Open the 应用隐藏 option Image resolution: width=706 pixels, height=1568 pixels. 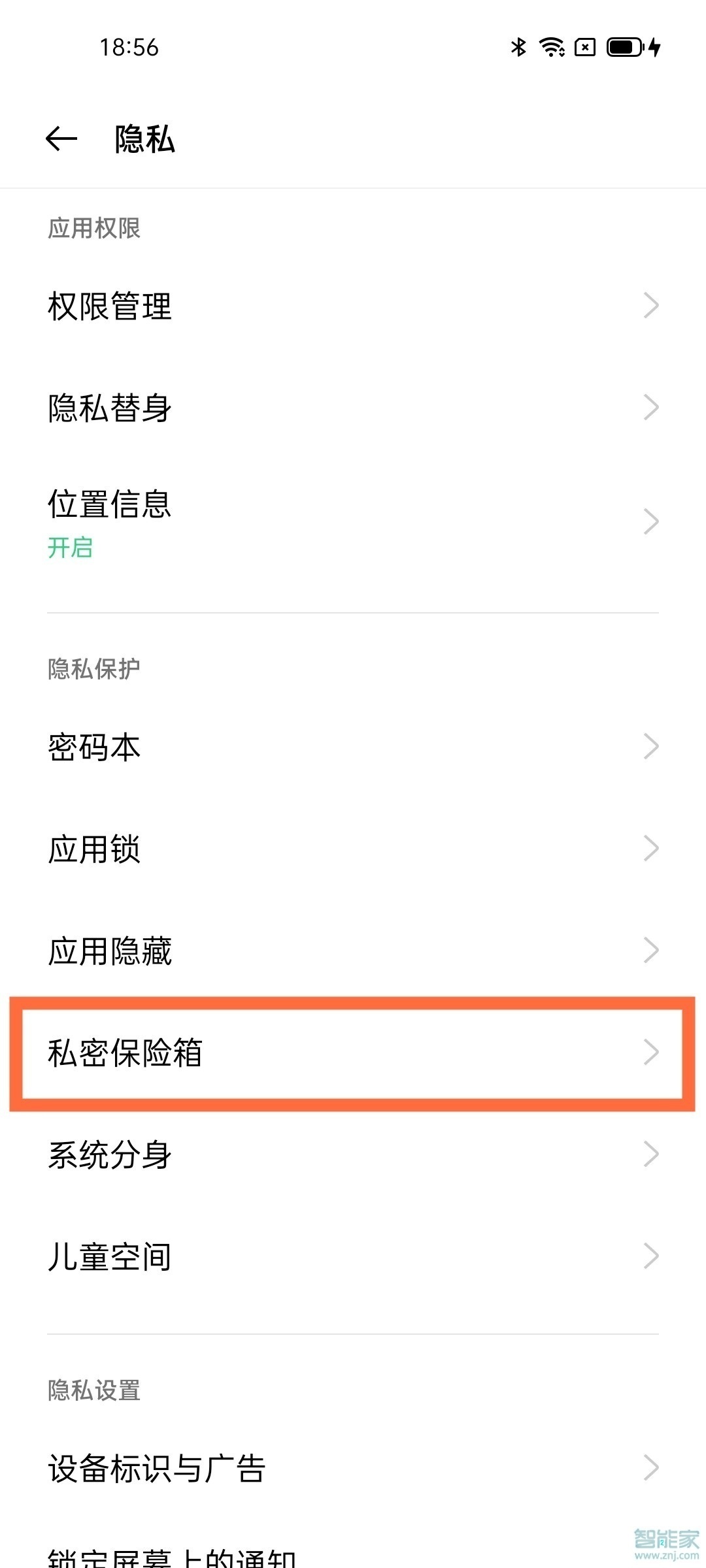[353, 951]
